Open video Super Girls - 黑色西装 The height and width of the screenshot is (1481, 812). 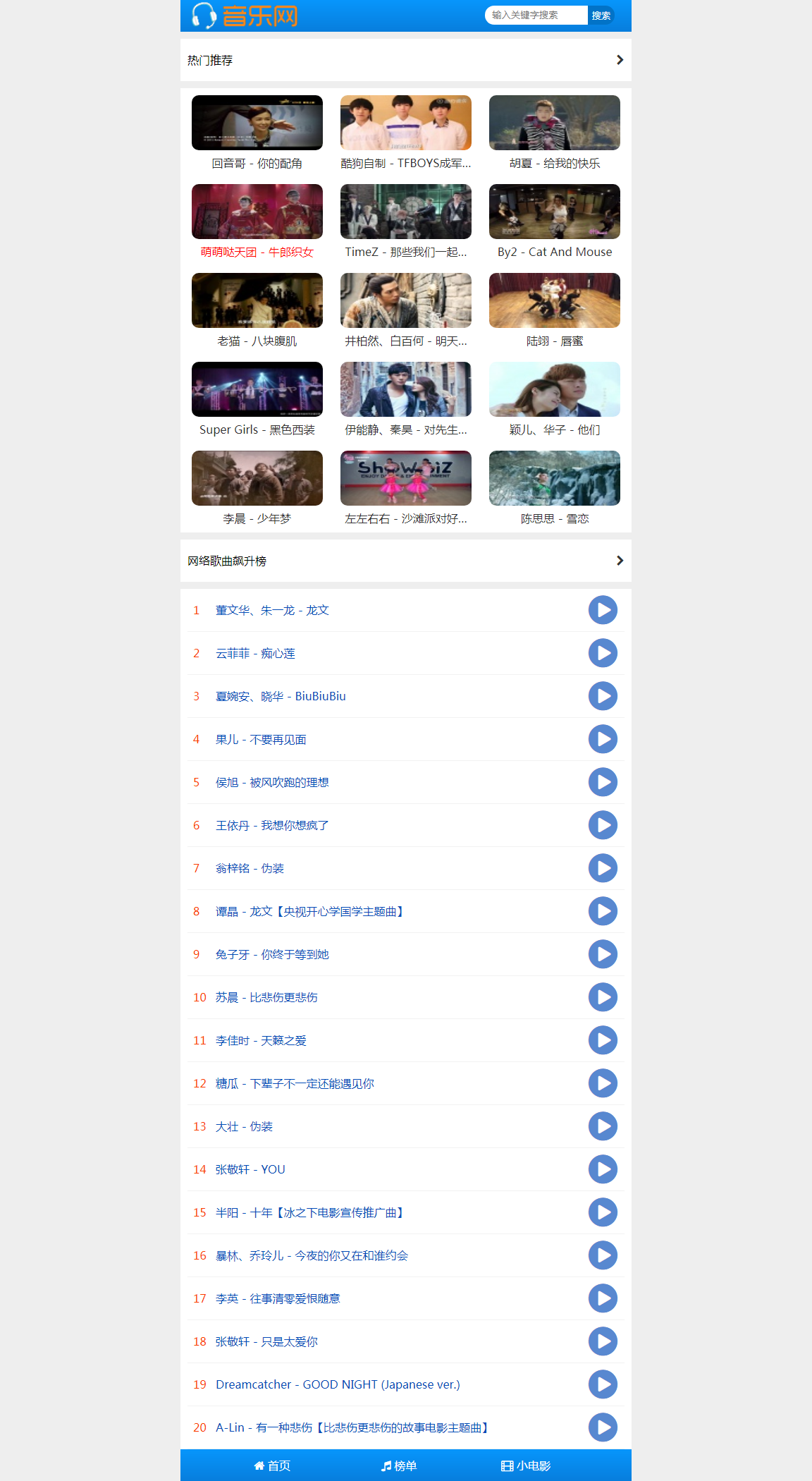tap(257, 390)
